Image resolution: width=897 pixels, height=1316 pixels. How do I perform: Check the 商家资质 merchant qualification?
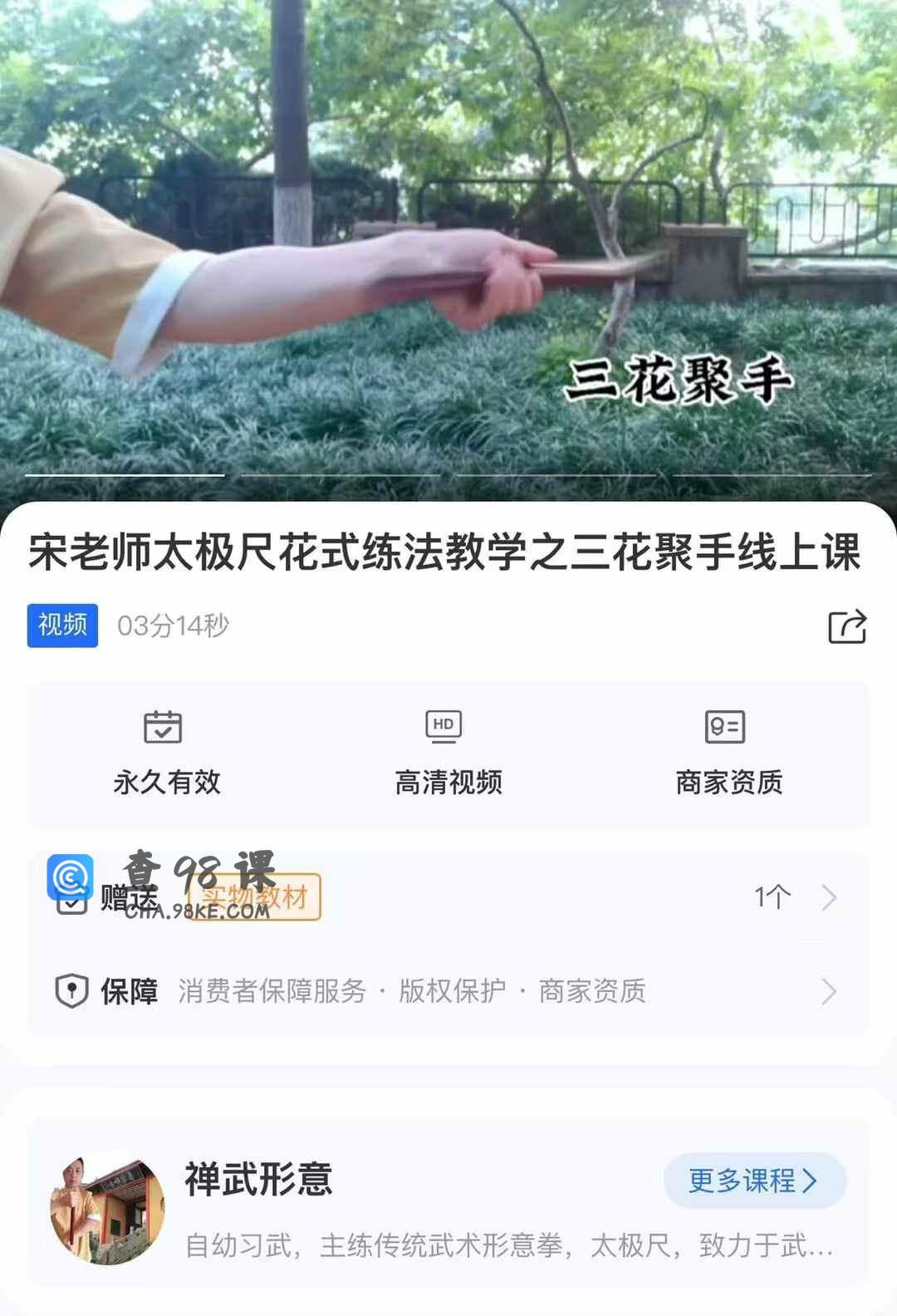728,754
